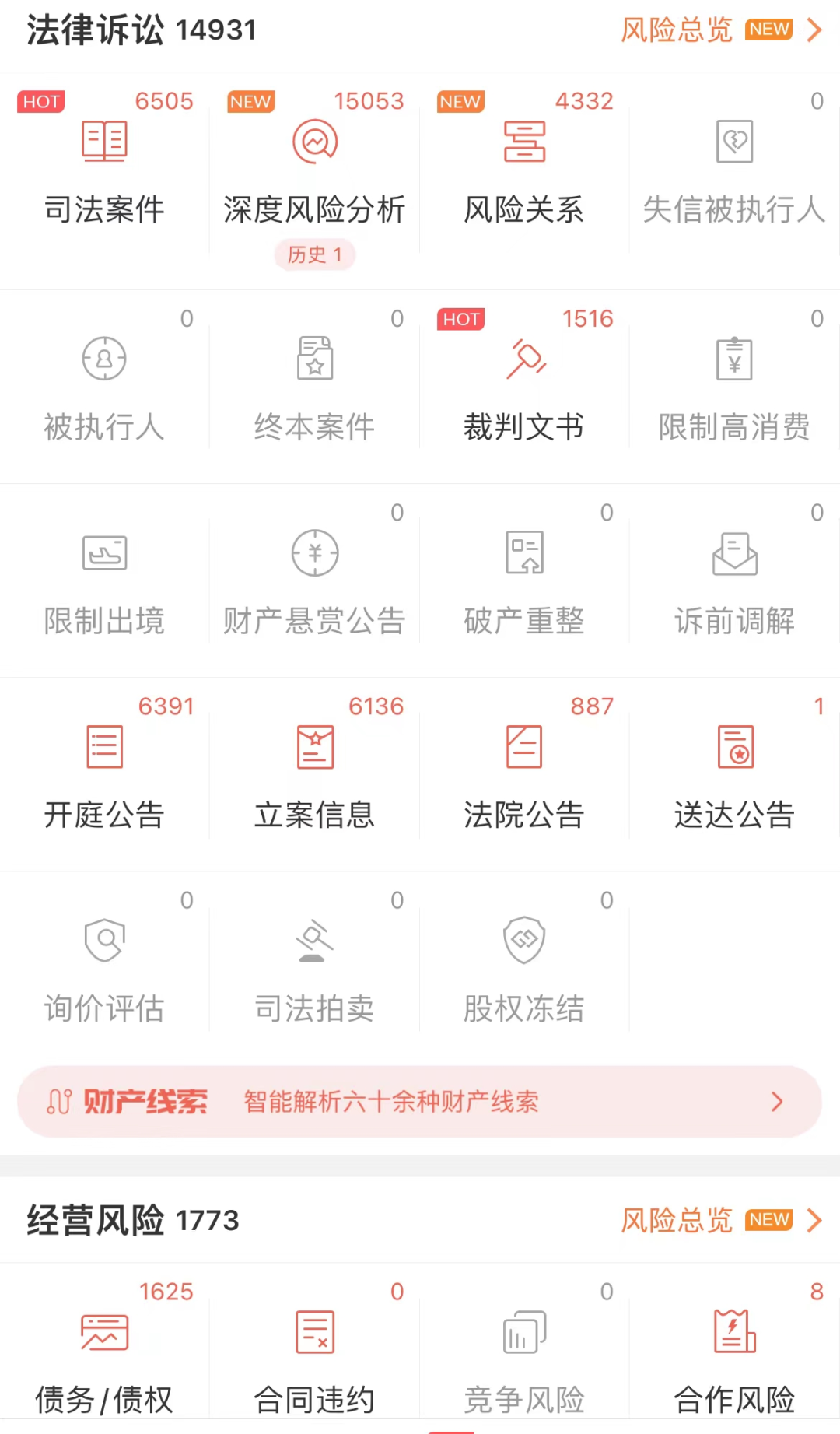The width and height of the screenshot is (840, 1434).
Task: Expand the 财产线索 banner via its chevron
Action: 777,1102
